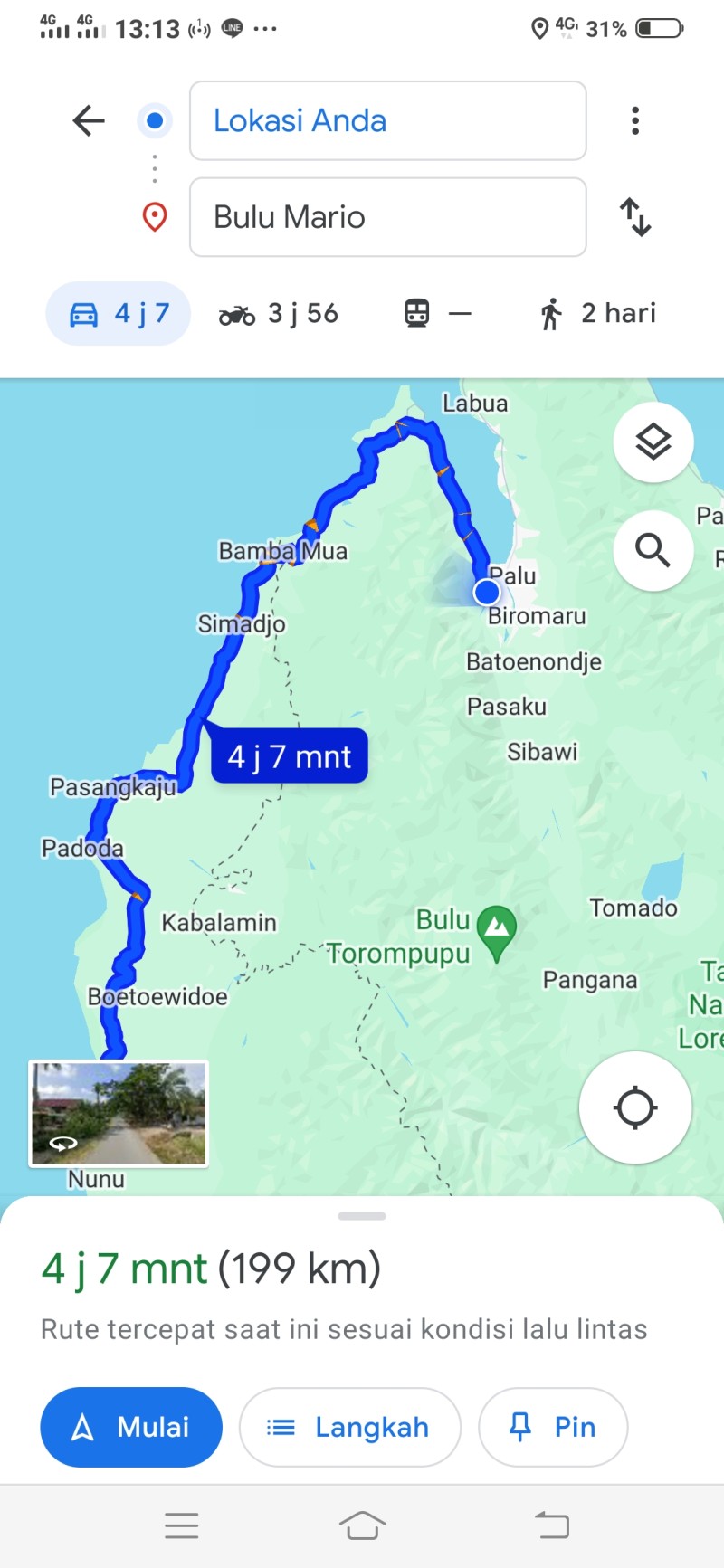Screen dimensions: 724x1568
Task: Search along the route
Action: pos(653,550)
